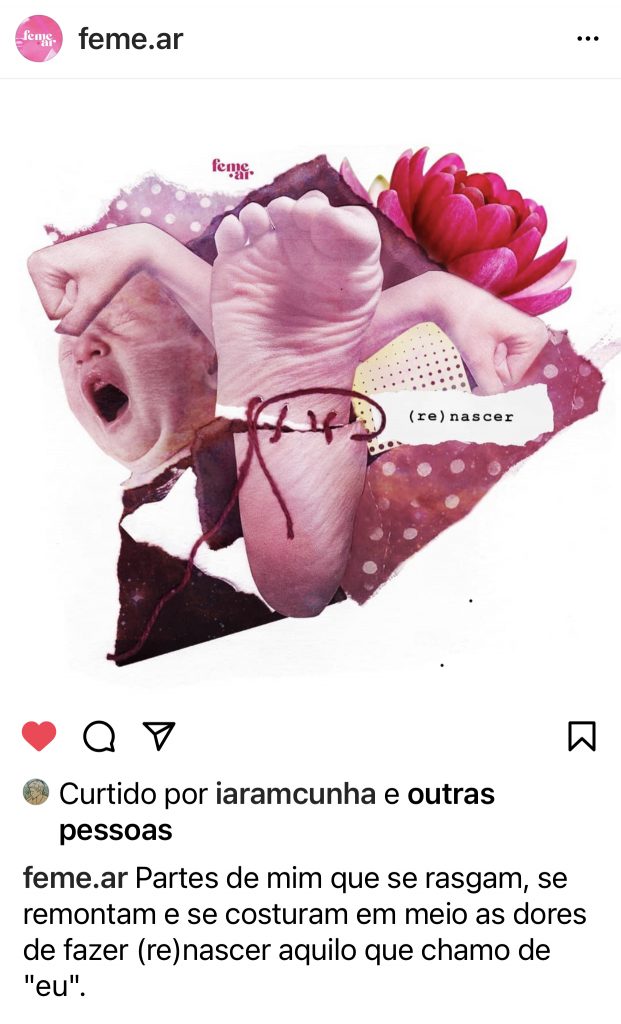Bookmark this post

(x=581, y=737)
